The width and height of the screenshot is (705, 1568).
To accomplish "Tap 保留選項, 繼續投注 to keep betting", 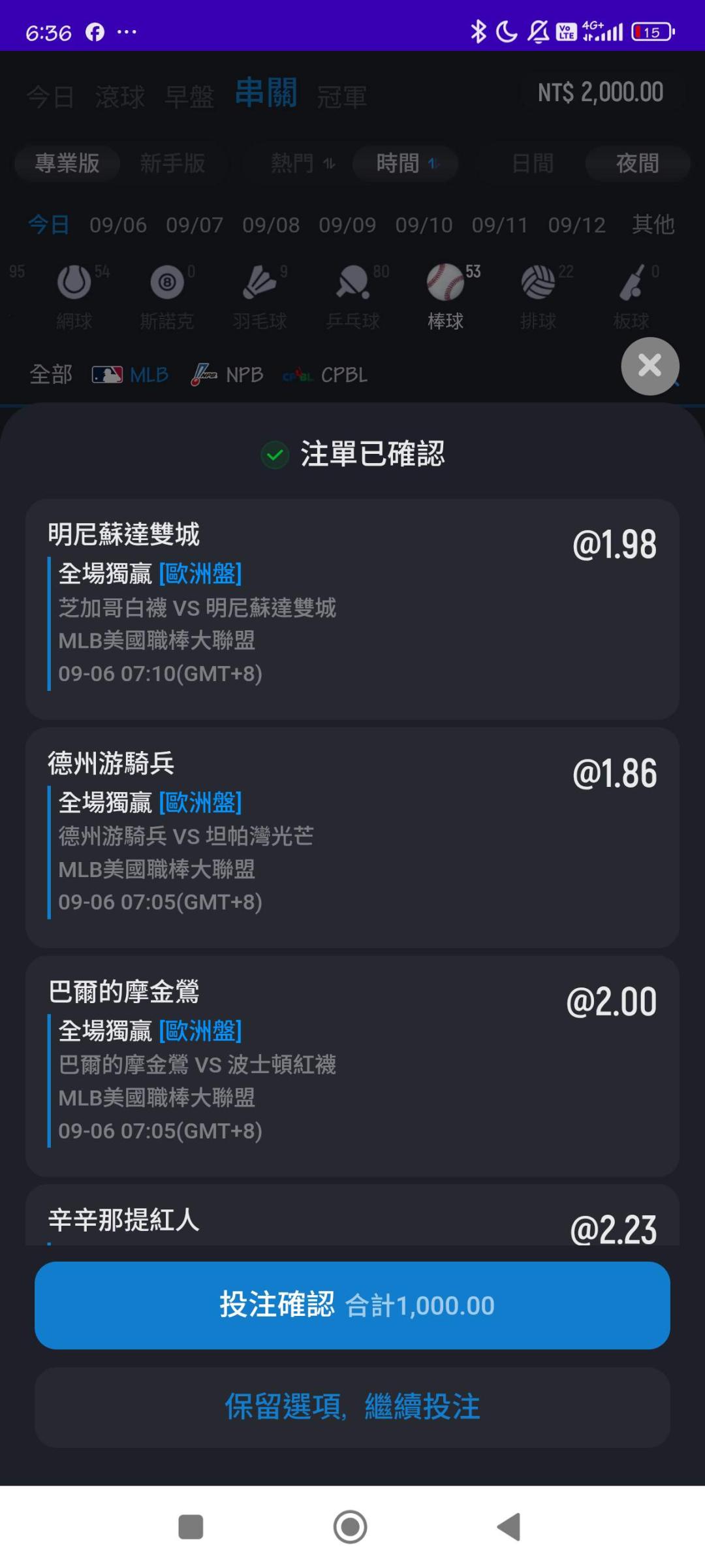I will pyautogui.click(x=352, y=1407).
